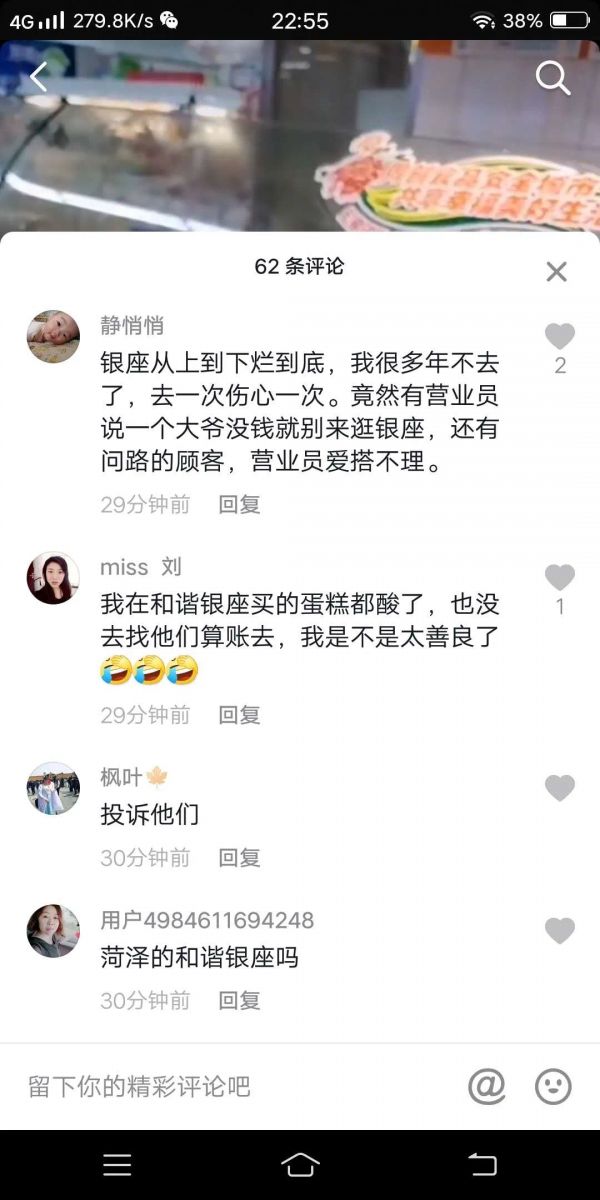View 枫叶's profile avatar
Image resolution: width=600 pixels, height=1200 pixels.
[53, 788]
